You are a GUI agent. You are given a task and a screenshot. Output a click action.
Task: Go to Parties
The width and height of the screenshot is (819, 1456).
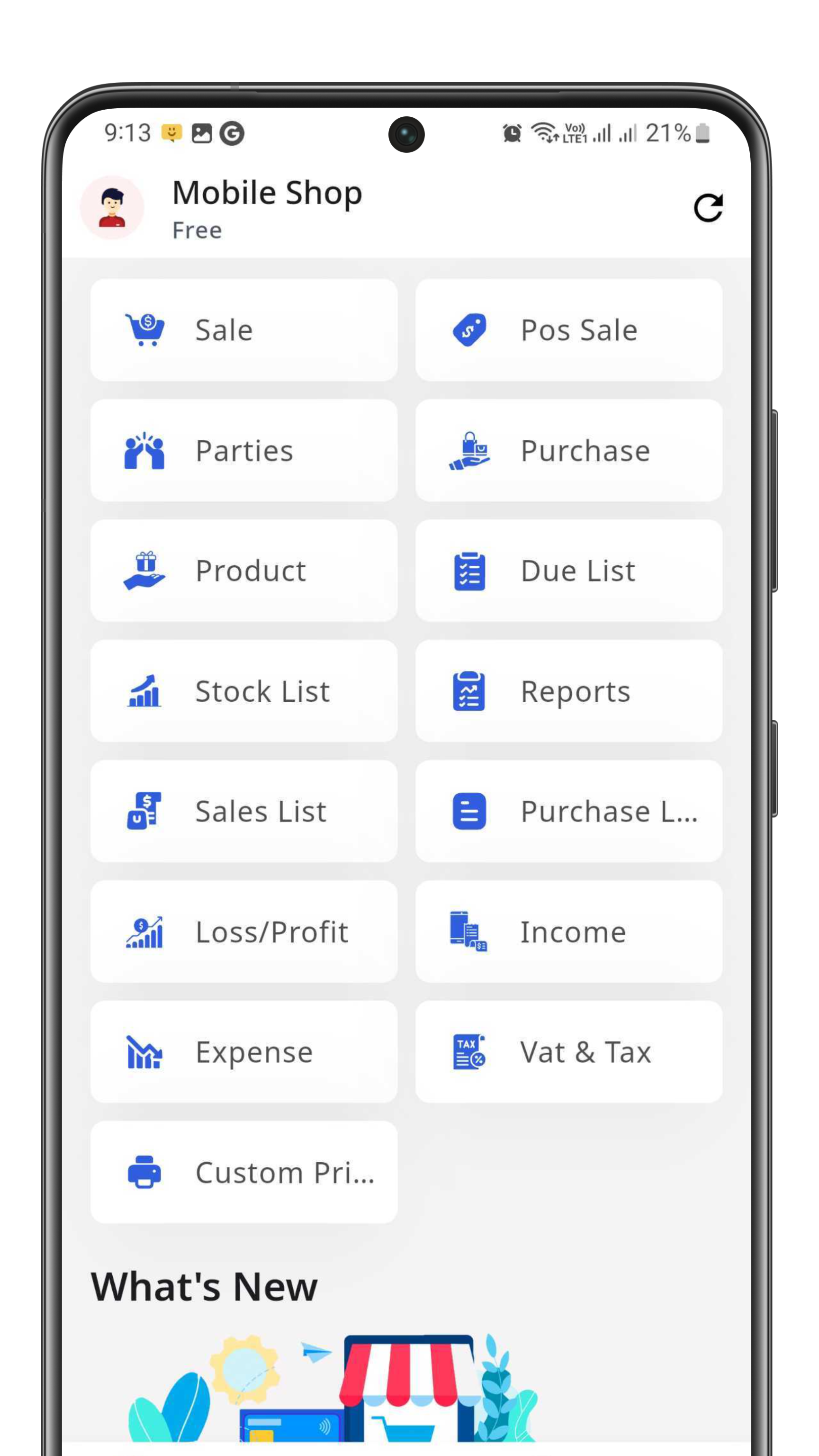244,450
